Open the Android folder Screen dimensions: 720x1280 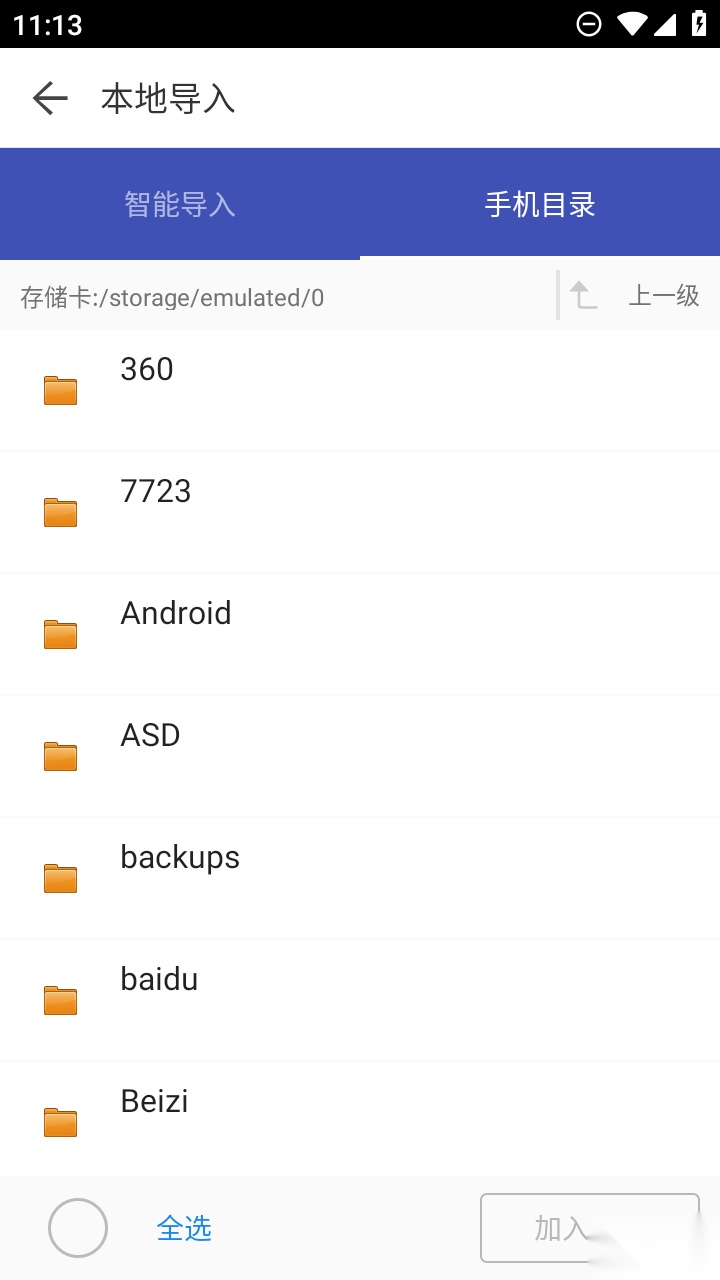pos(360,634)
